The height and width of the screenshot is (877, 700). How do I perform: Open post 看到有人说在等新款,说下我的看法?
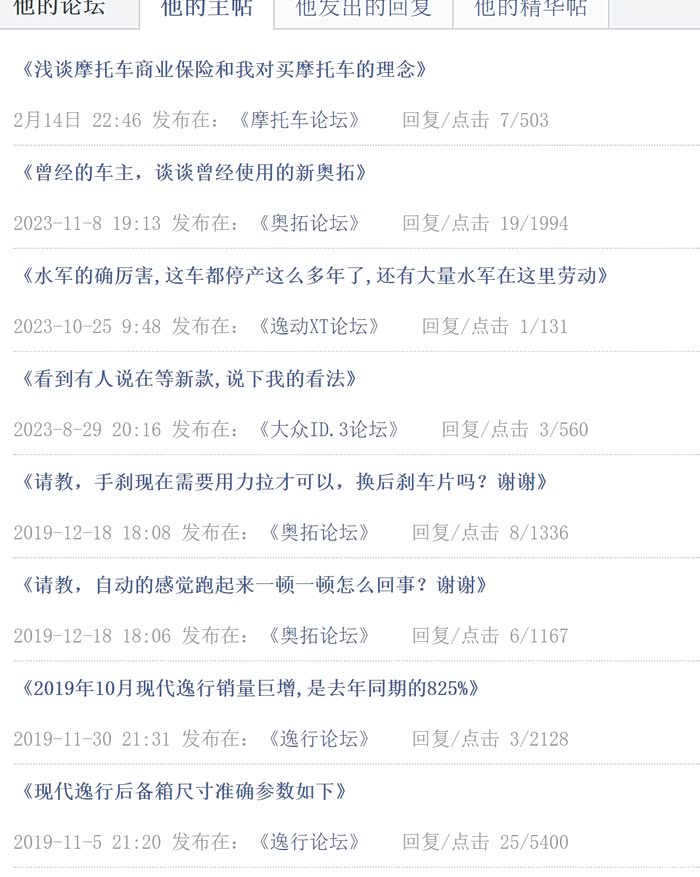click(189, 379)
